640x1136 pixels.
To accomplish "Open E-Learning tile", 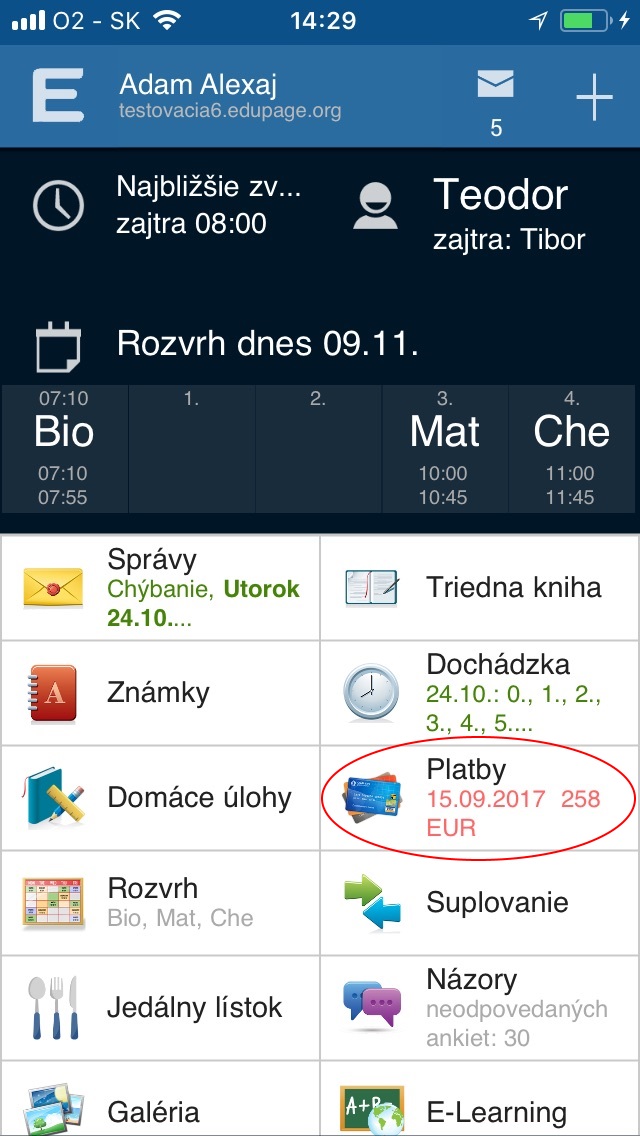I will tap(480, 1105).
